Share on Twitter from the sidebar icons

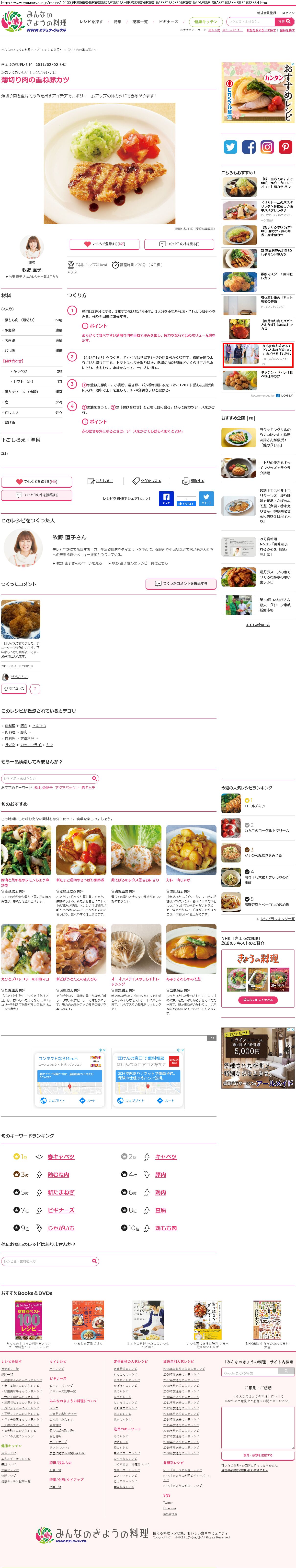(230, 147)
